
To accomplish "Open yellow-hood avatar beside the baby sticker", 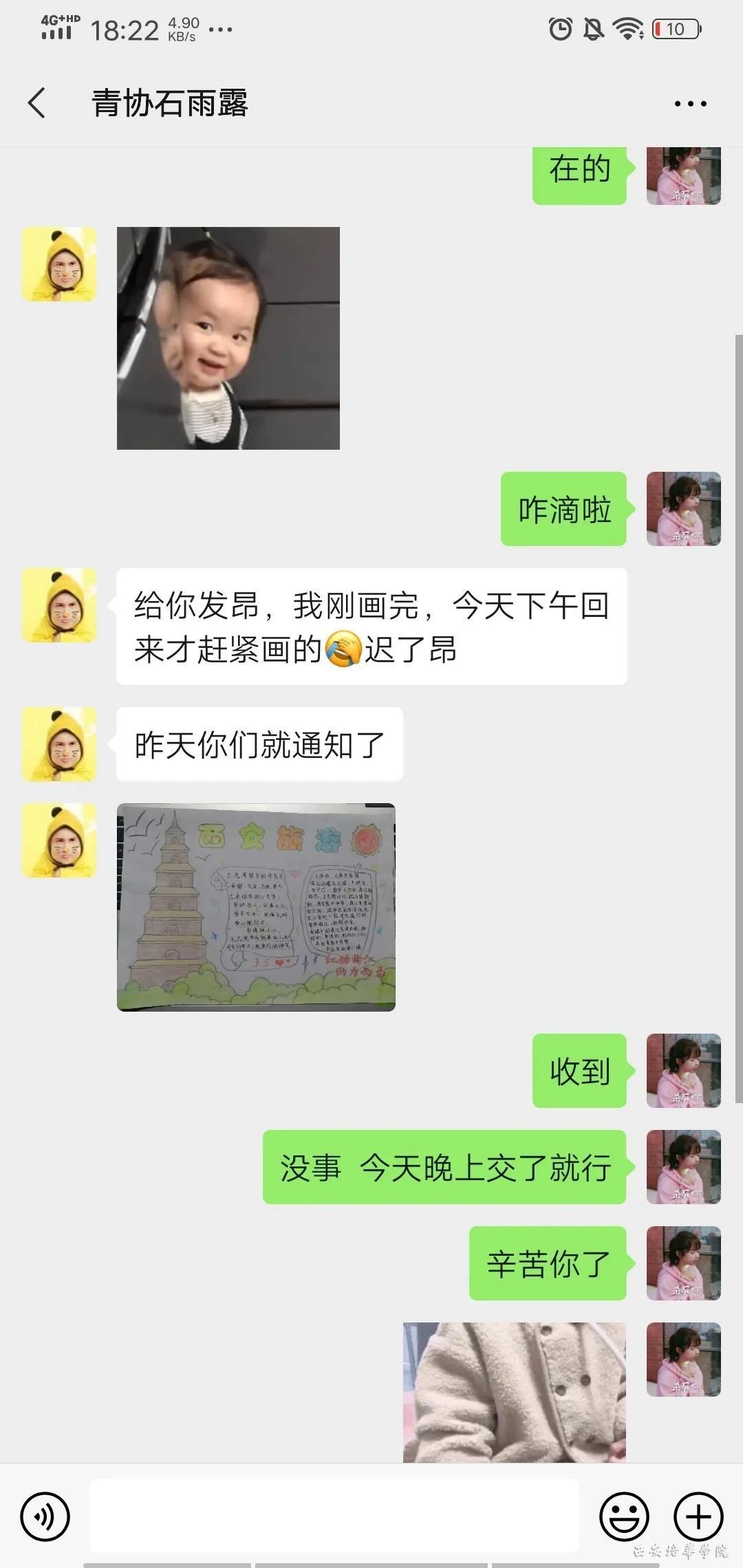I will [59, 264].
